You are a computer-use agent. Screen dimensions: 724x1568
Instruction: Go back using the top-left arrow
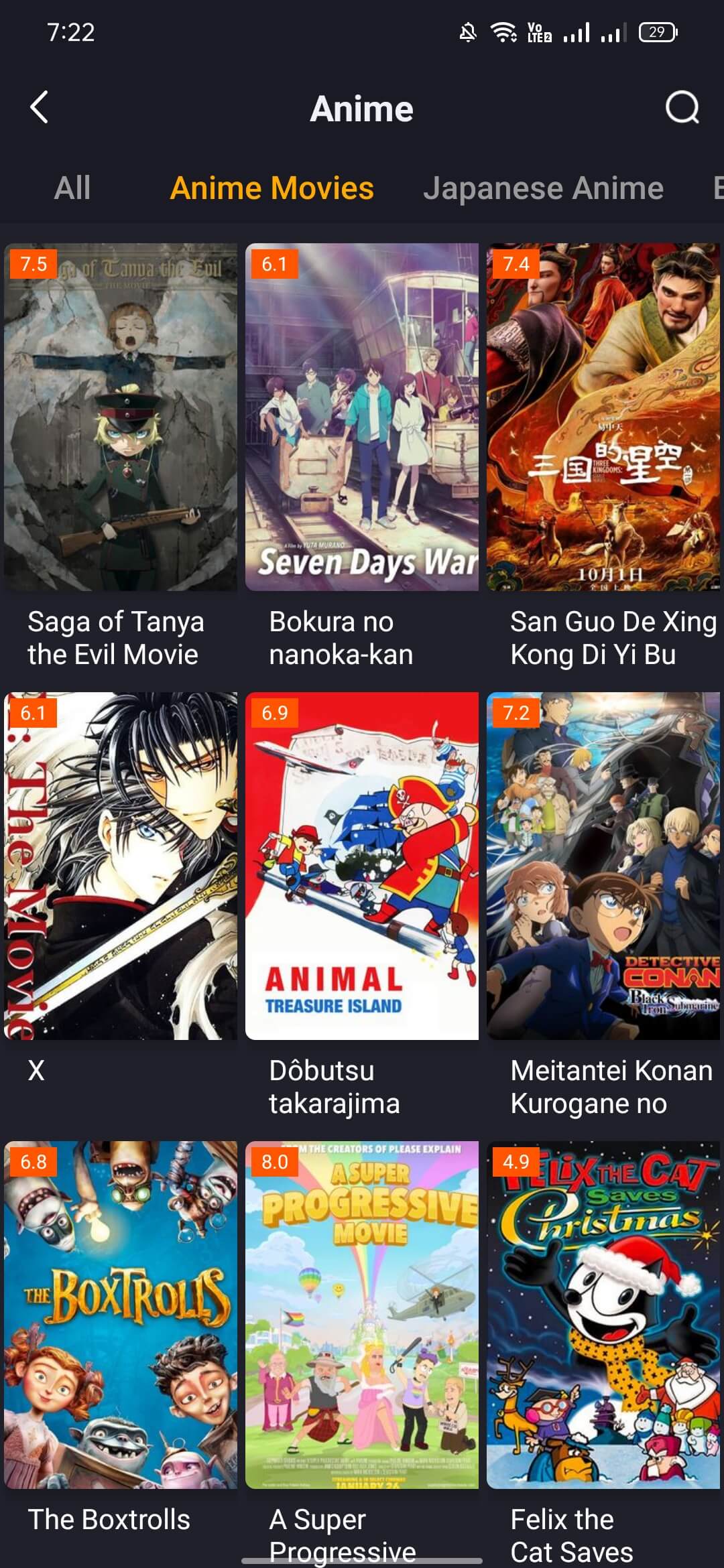coord(40,107)
